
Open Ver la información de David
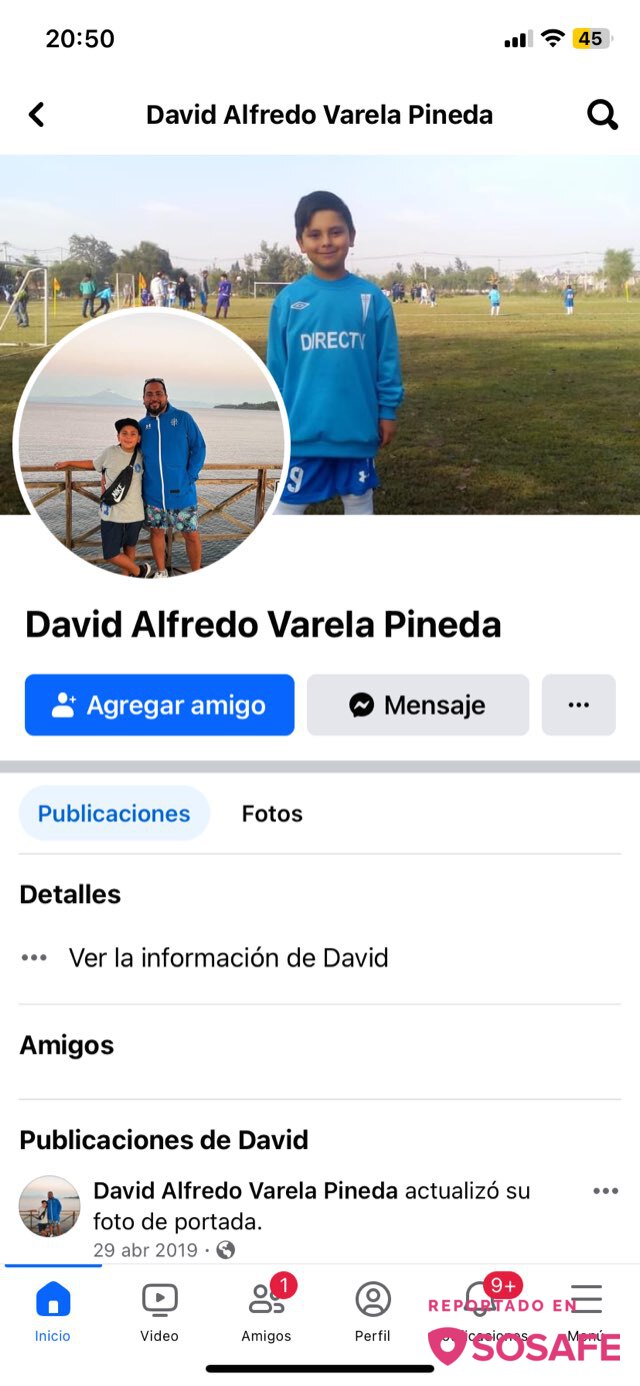click(x=228, y=958)
